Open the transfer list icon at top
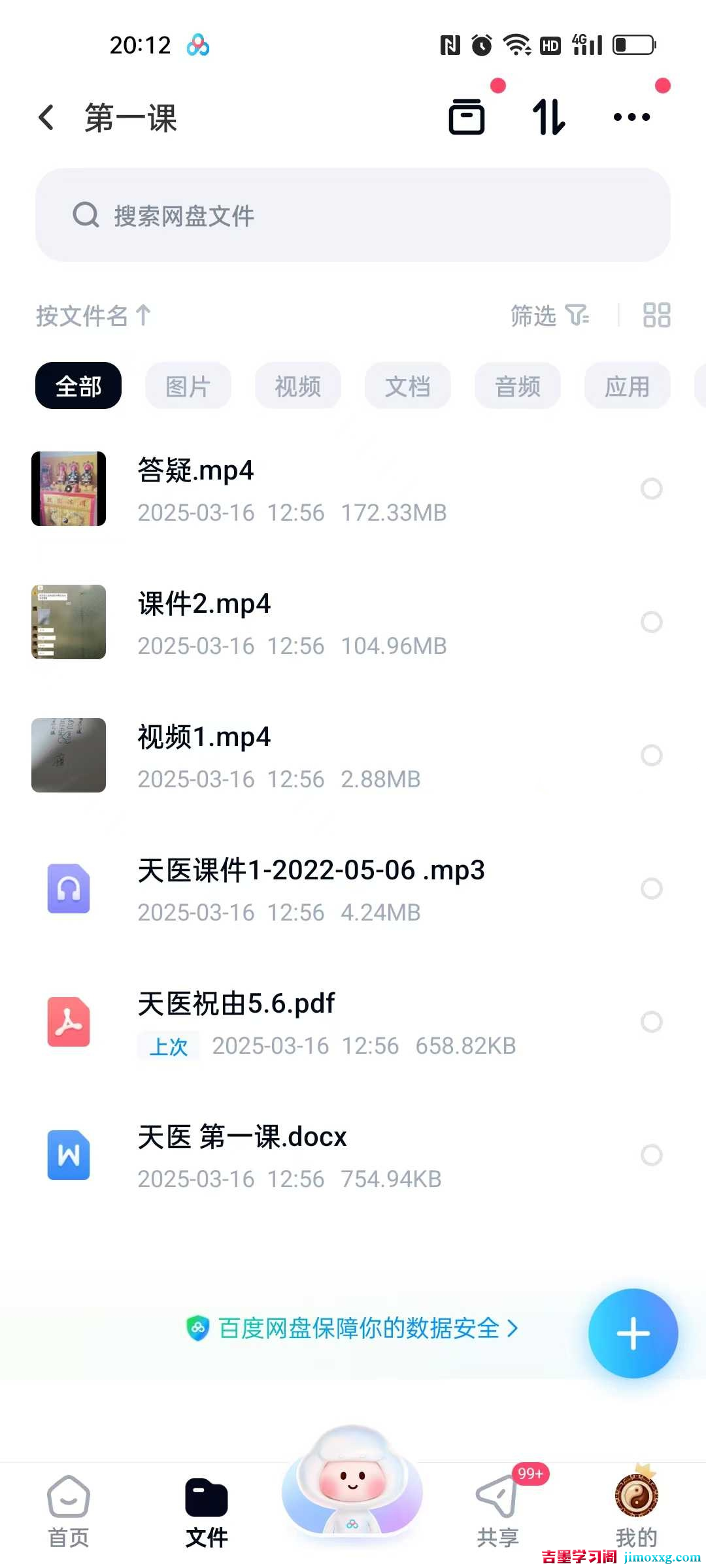Image resolution: width=706 pixels, height=1568 pixels. 466,116
